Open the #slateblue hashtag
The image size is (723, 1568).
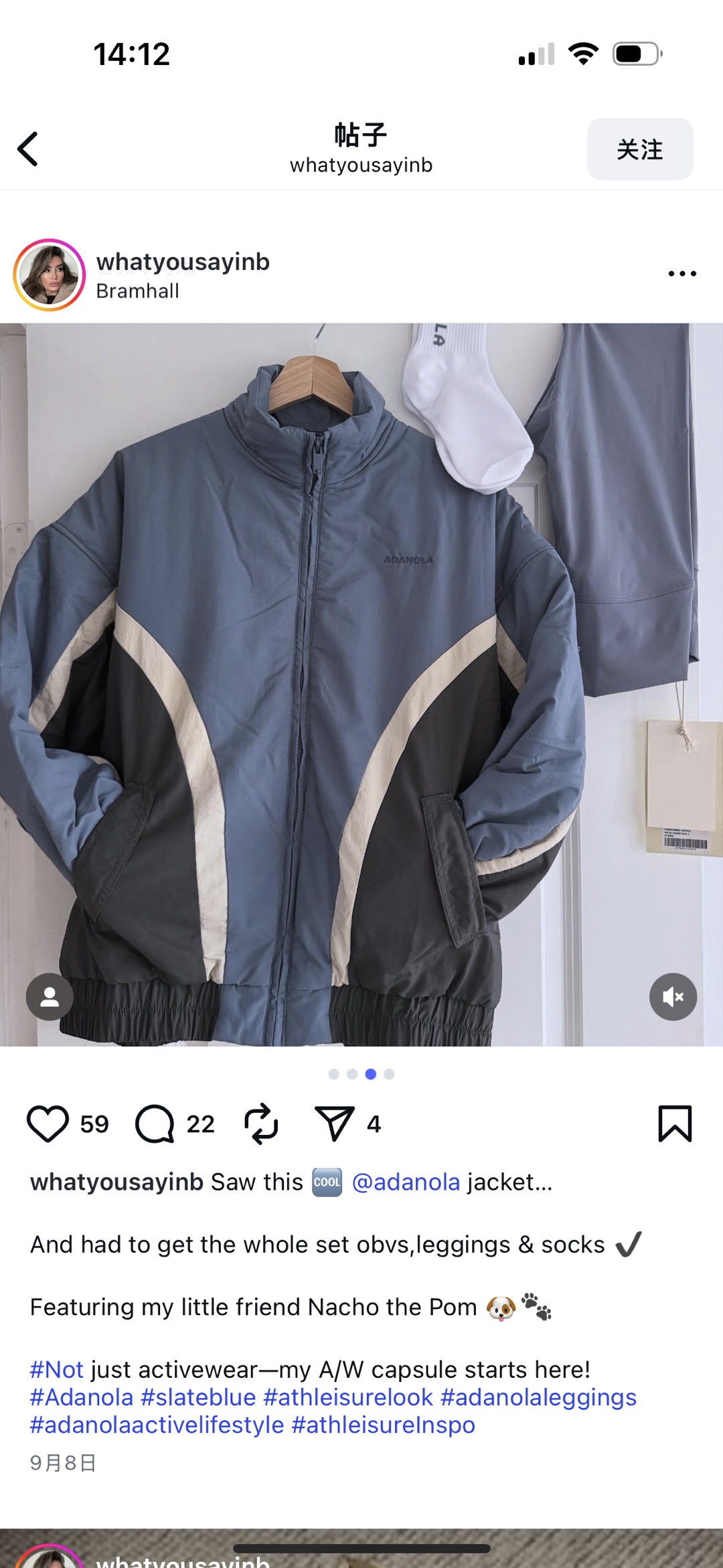[x=198, y=1397]
